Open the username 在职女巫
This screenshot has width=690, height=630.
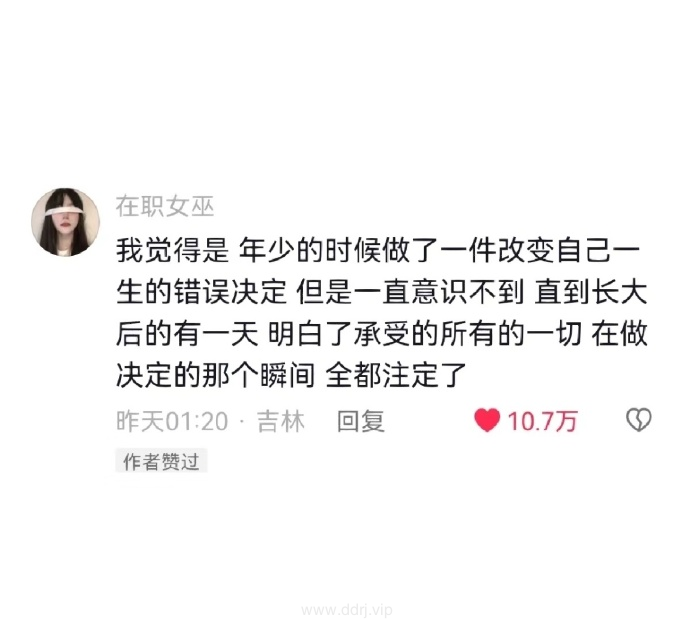coord(165,207)
